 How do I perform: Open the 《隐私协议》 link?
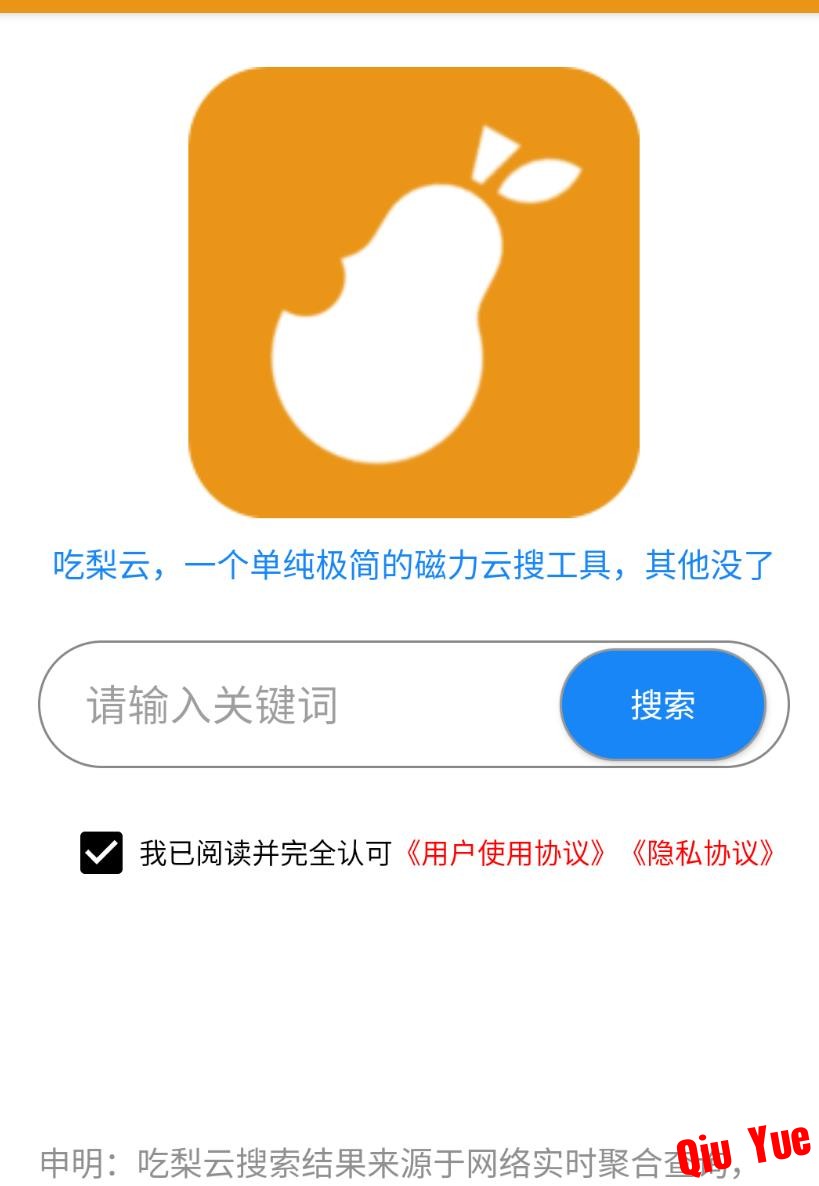click(x=703, y=853)
